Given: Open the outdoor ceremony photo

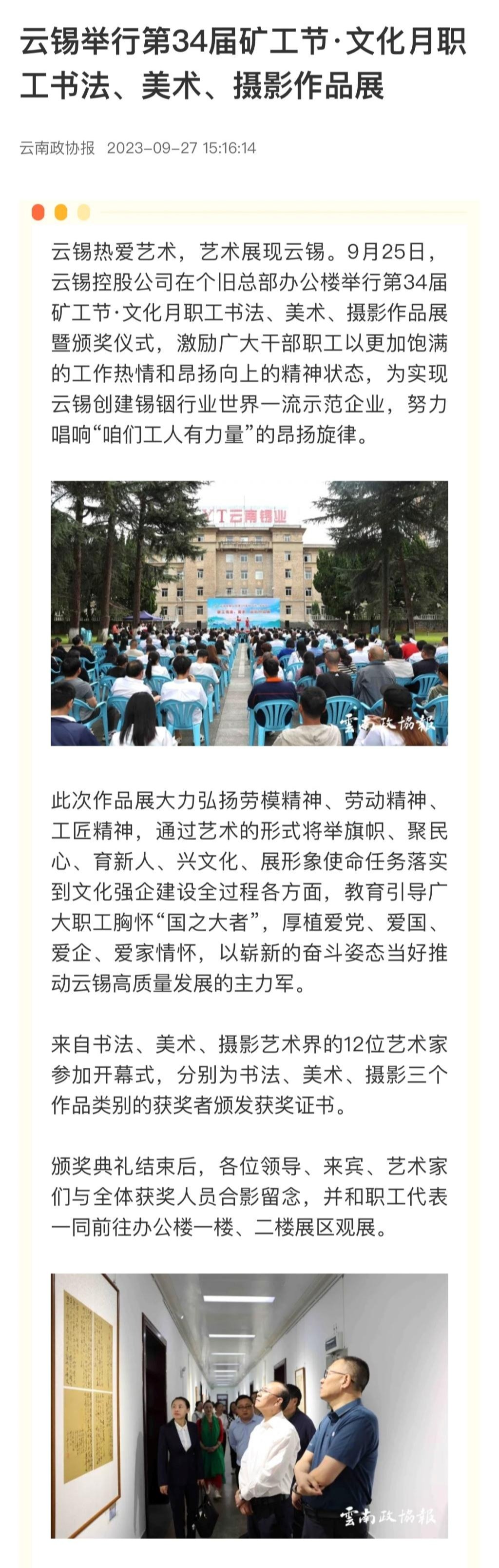Looking at the screenshot, I should (x=249, y=613).
